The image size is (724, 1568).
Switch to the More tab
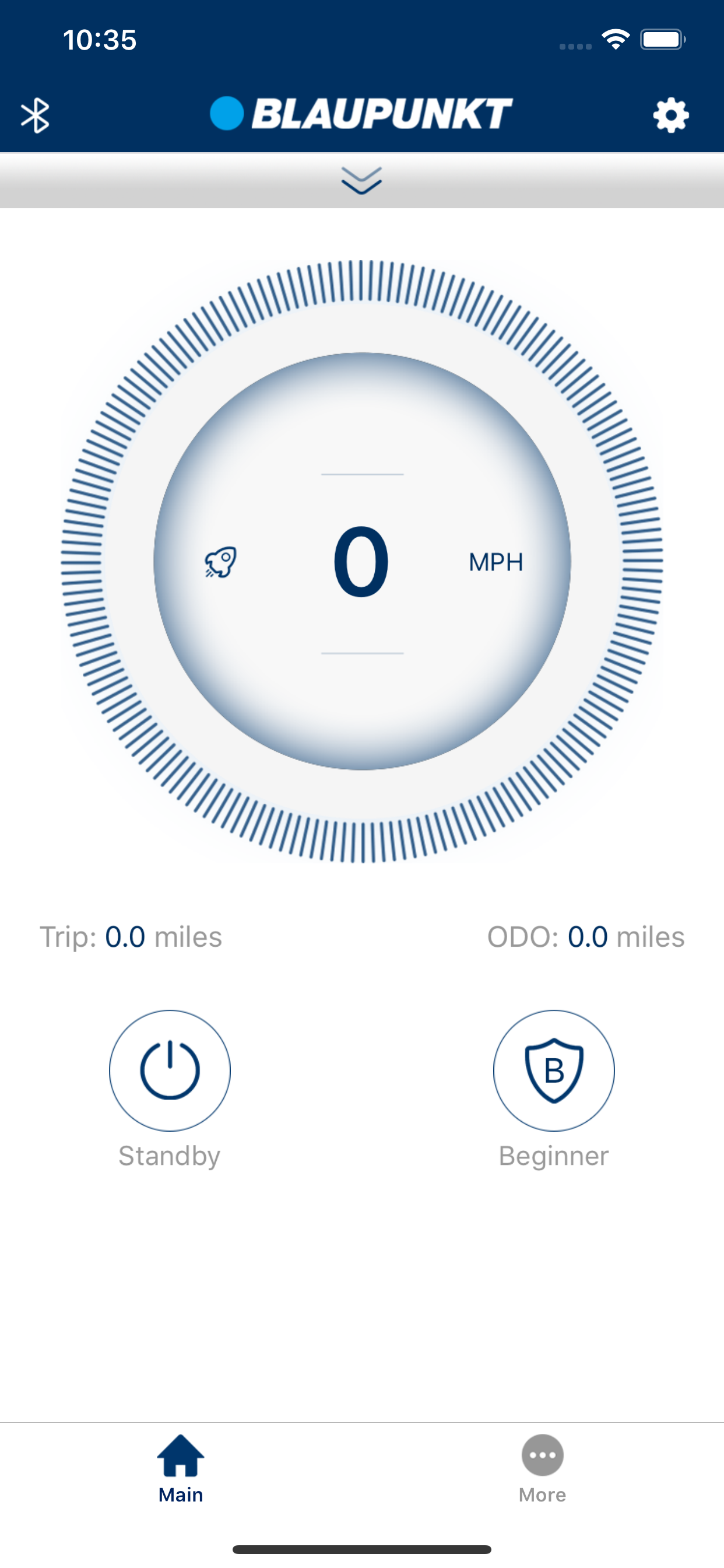tap(542, 1468)
